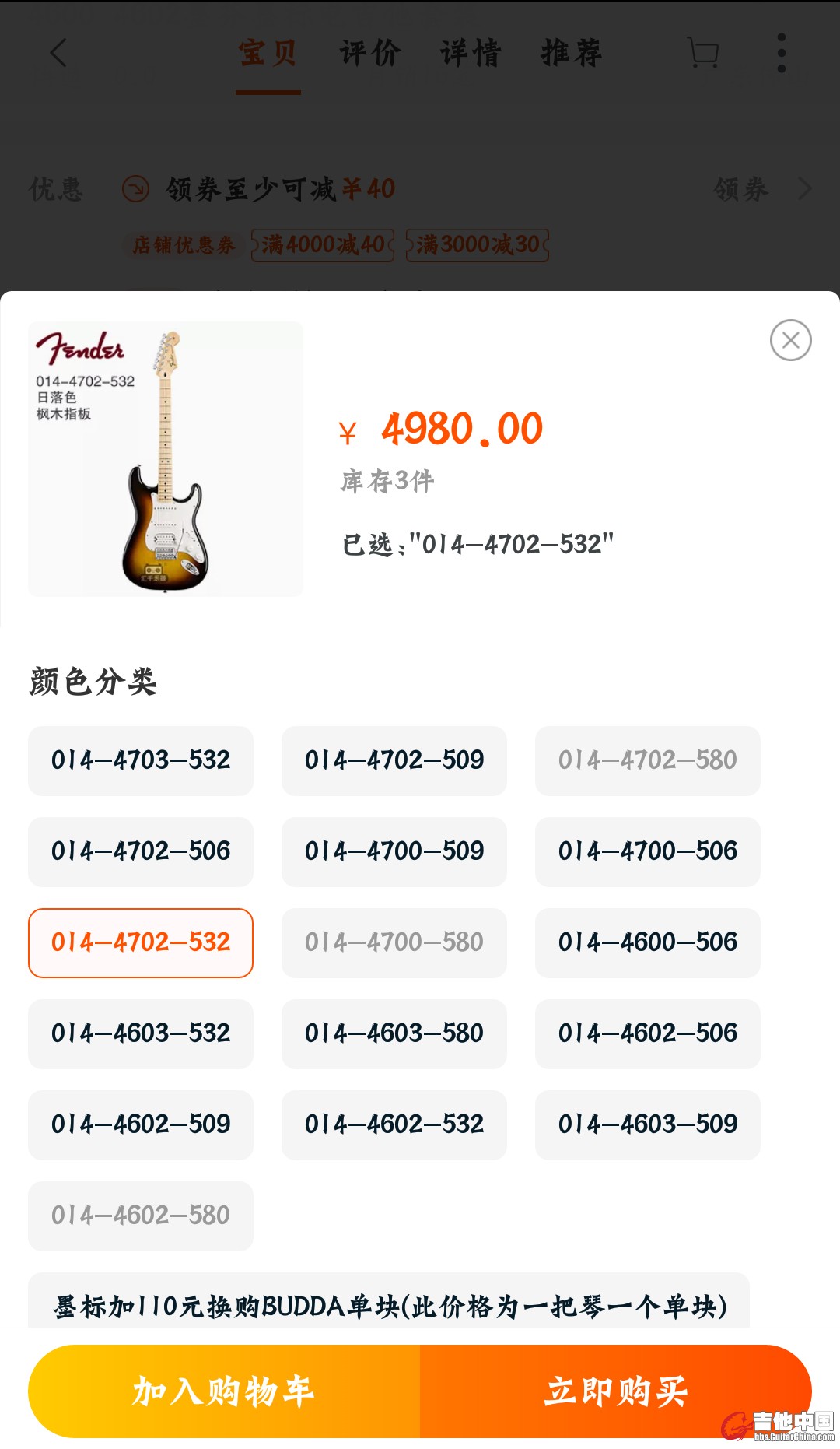840x1449 pixels.
Task: Choose the 014-4702-509 option
Action: point(394,760)
